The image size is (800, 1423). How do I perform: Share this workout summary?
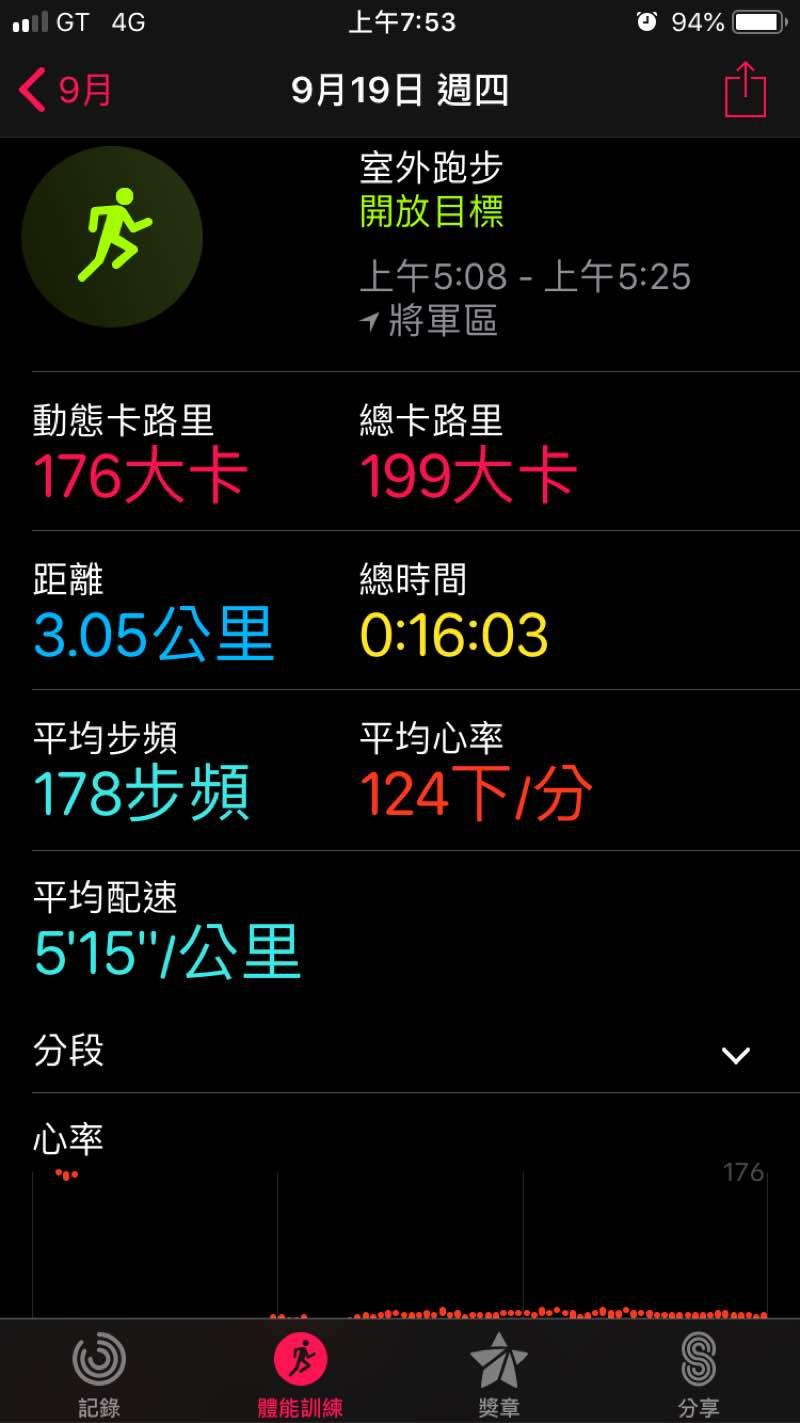point(745,91)
